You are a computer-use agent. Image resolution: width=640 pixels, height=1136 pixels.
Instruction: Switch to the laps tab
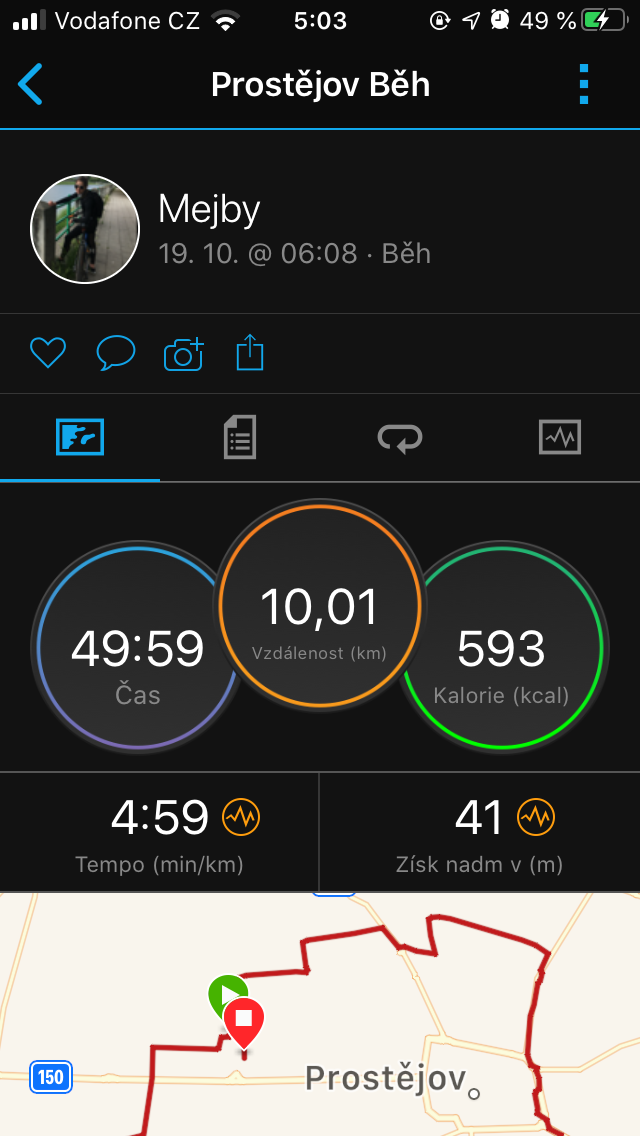pyautogui.click(x=399, y=437)
